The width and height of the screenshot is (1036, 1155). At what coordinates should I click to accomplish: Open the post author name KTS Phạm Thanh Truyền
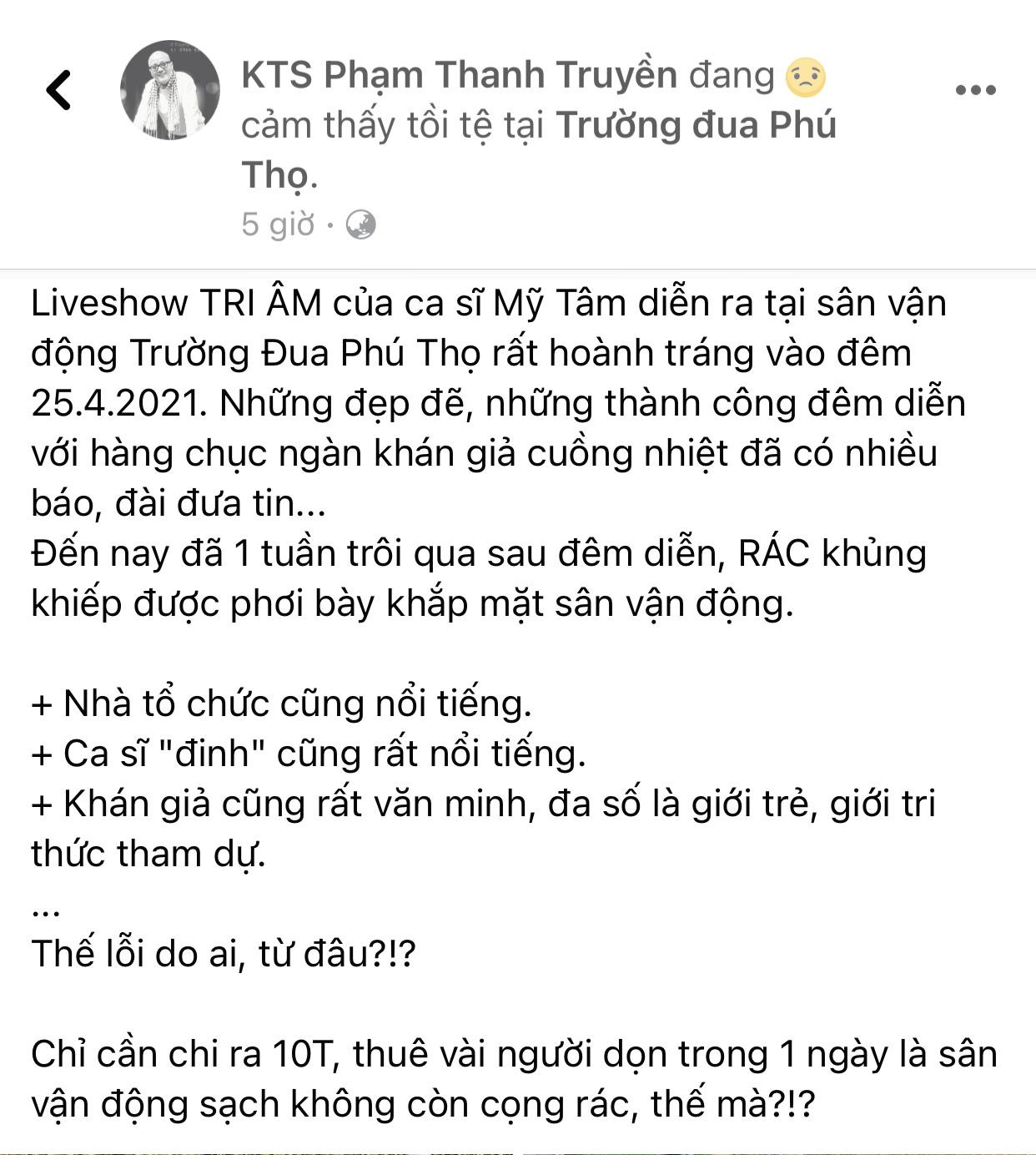[x=455, y=73]
